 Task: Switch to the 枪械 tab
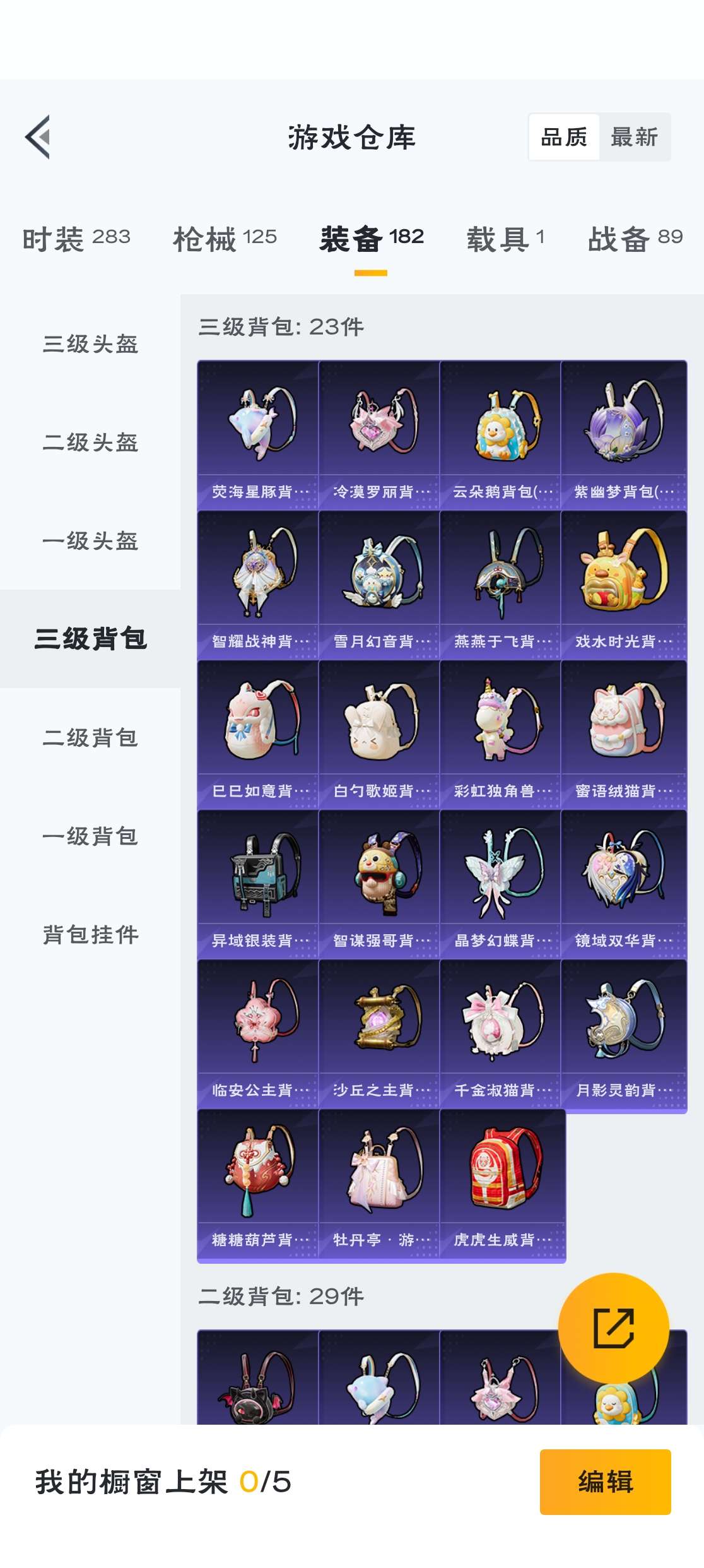pyautogui.click(x=225, y=239)
